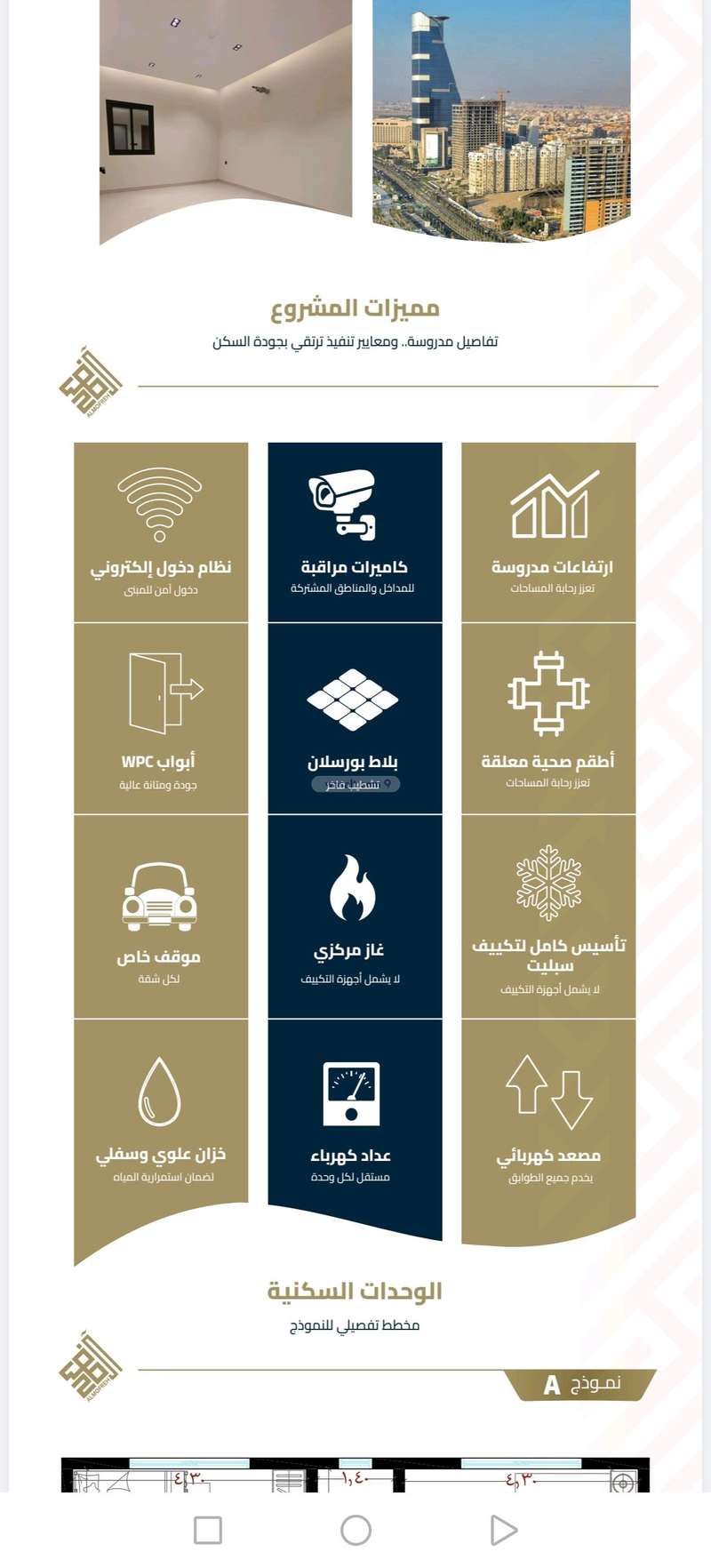Go to the home screen
Screen dimensions: 711x1568
click(x=355, y=1530)
